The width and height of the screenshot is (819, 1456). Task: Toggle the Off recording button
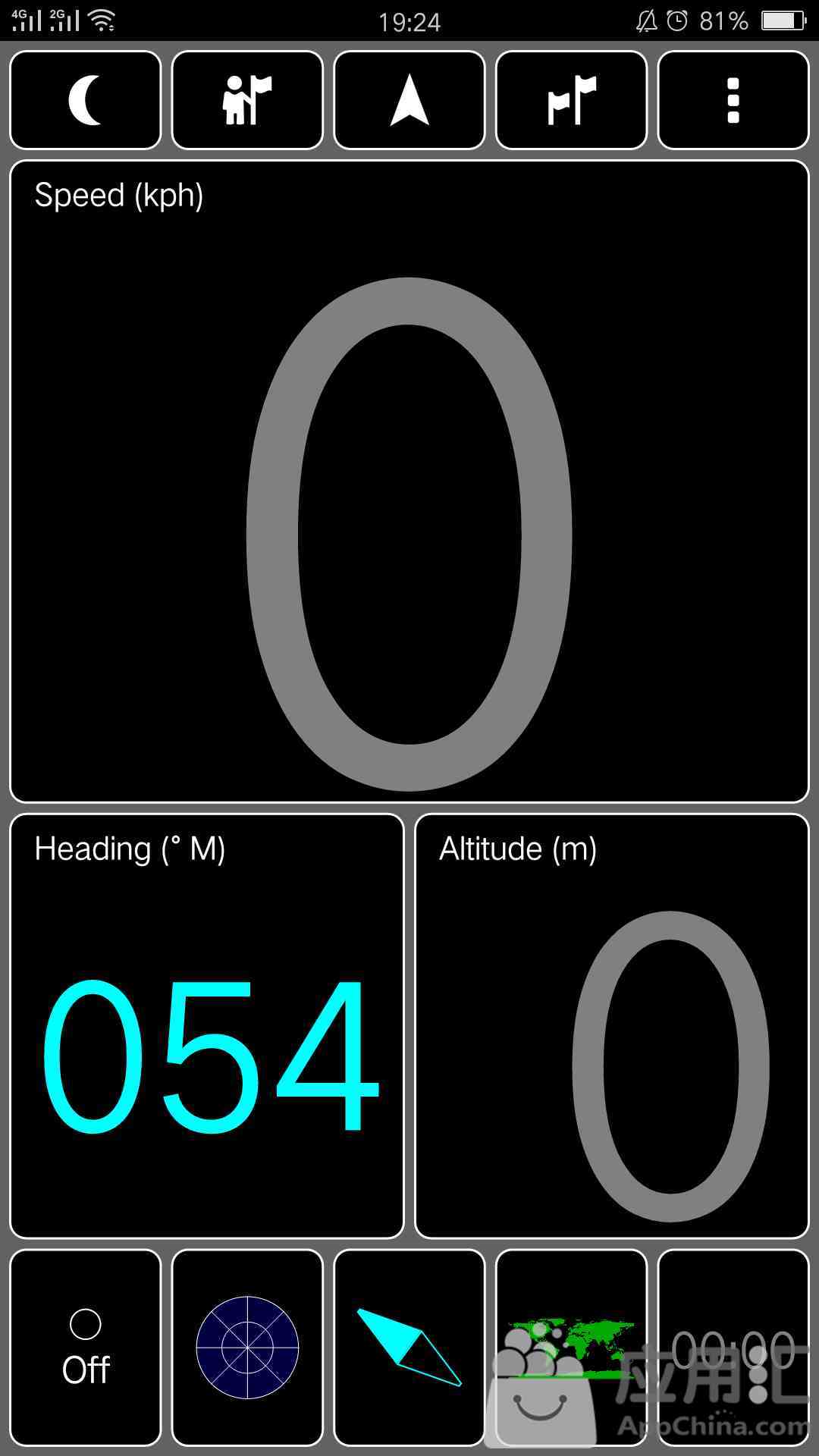coord(86,1348)
